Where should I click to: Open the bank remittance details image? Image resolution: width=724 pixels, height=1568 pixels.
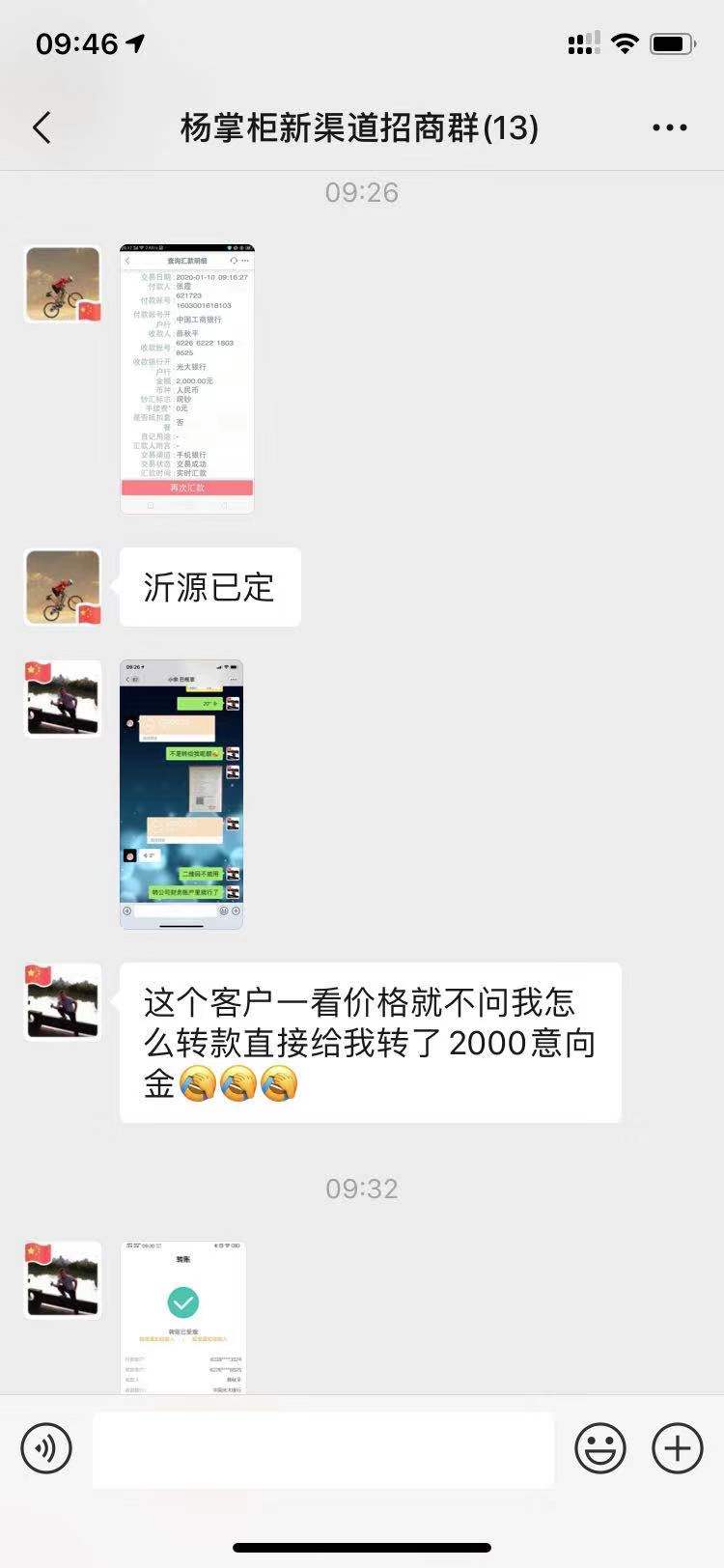[x=187, y=378]
